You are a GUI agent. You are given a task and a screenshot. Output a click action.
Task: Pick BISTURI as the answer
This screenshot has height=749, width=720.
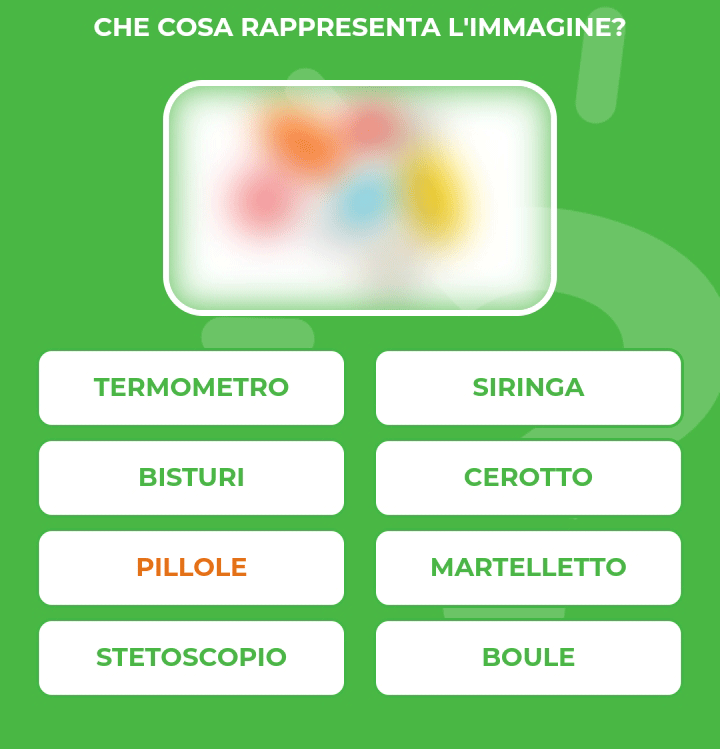click(x=191, y=477)
